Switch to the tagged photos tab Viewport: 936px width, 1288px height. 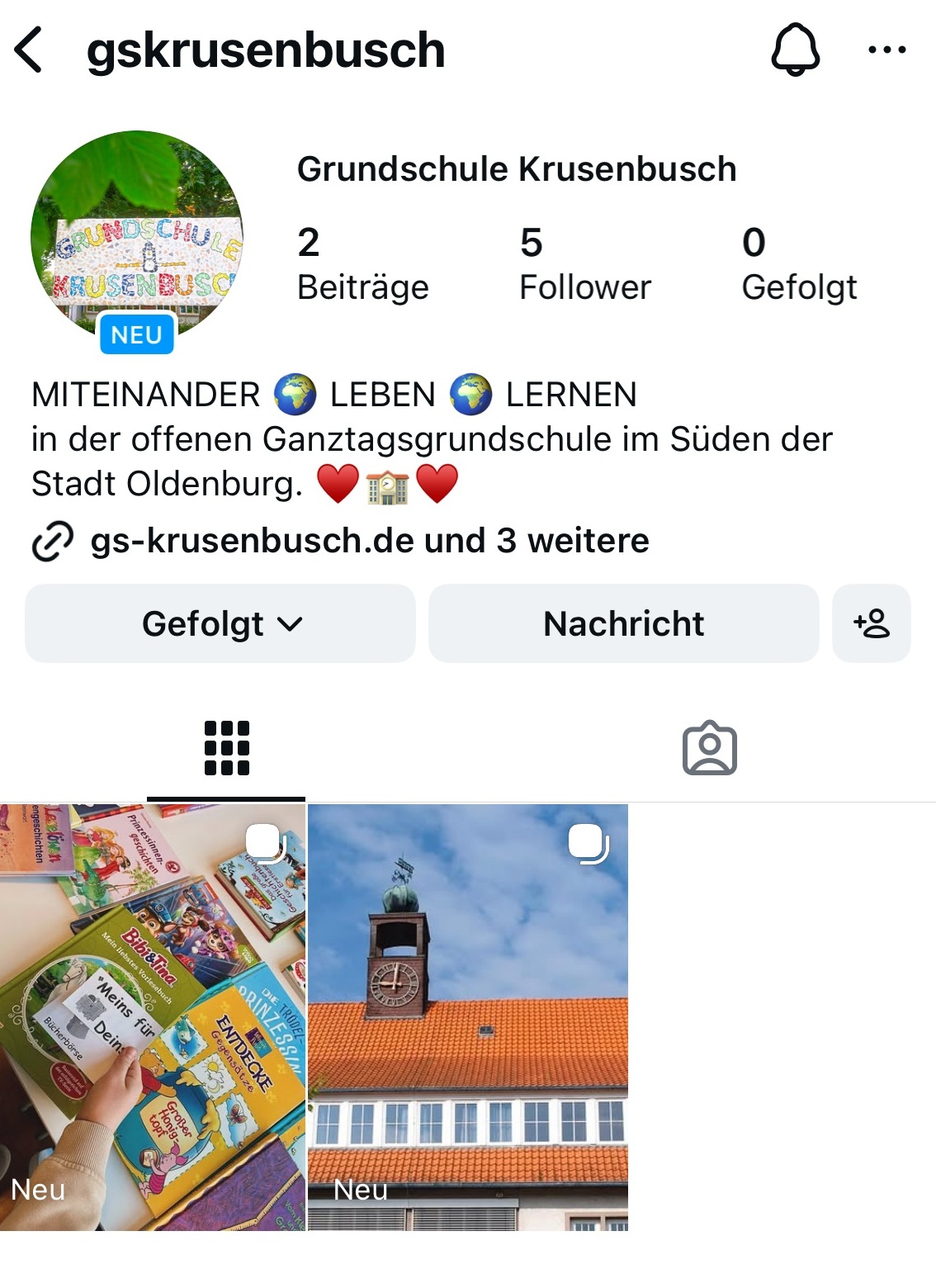(709, 748)
